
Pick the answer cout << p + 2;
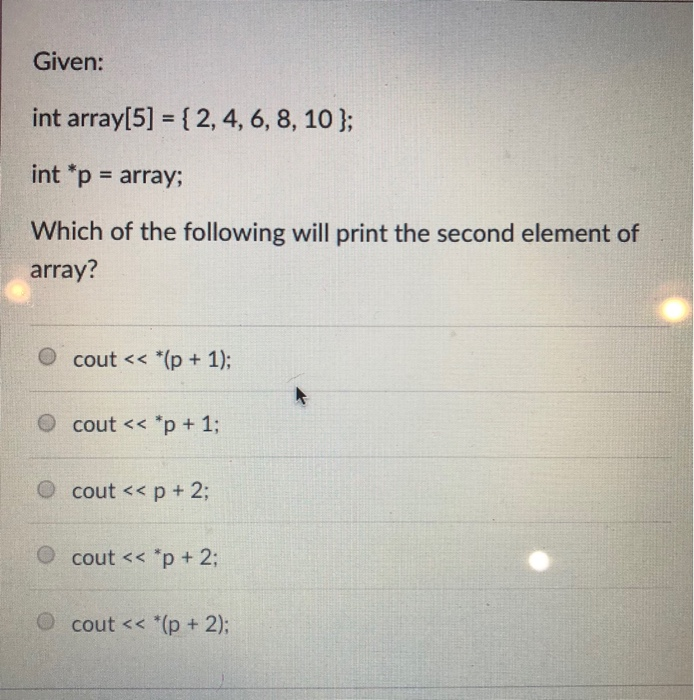pyautogui.click(x=45, y=490)
